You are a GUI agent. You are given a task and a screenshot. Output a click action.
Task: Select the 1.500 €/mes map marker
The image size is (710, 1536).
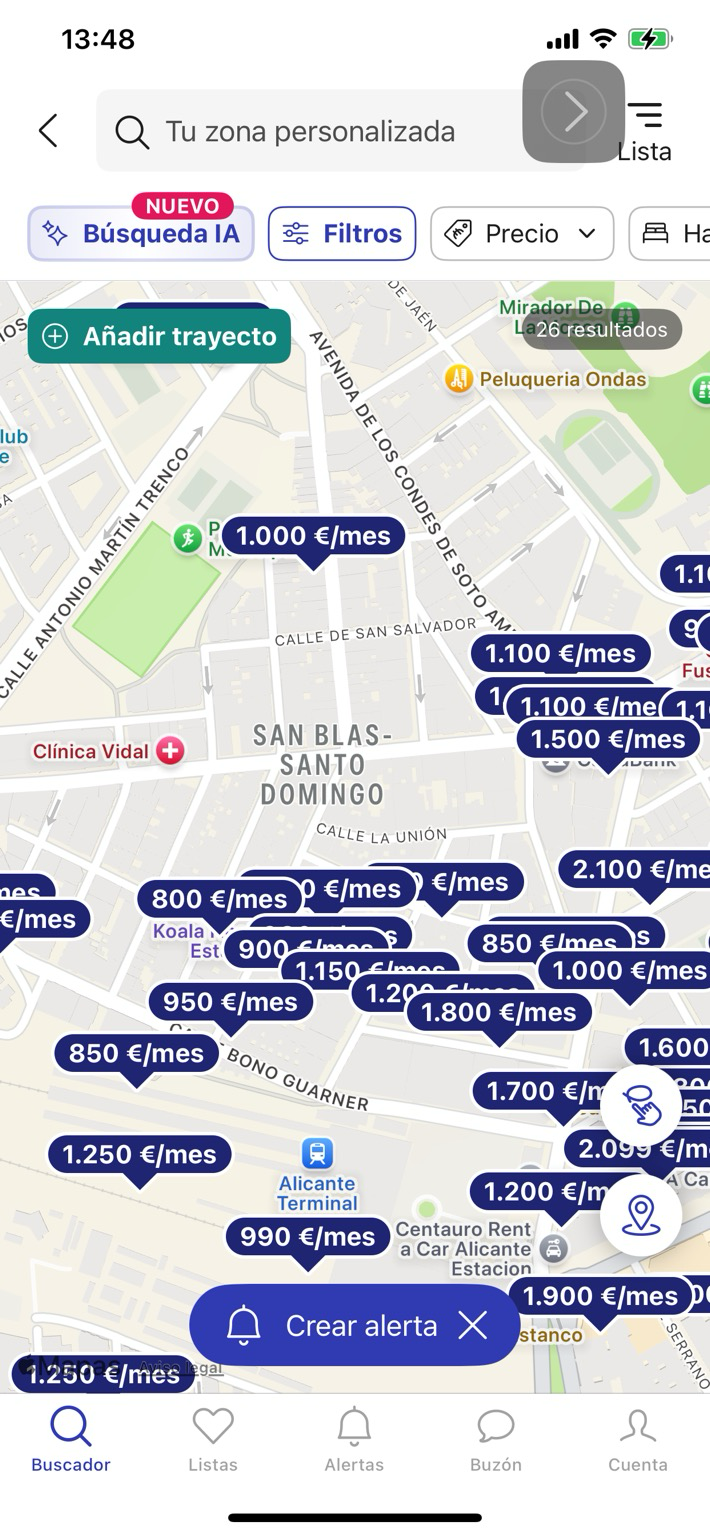click(608, 740)
